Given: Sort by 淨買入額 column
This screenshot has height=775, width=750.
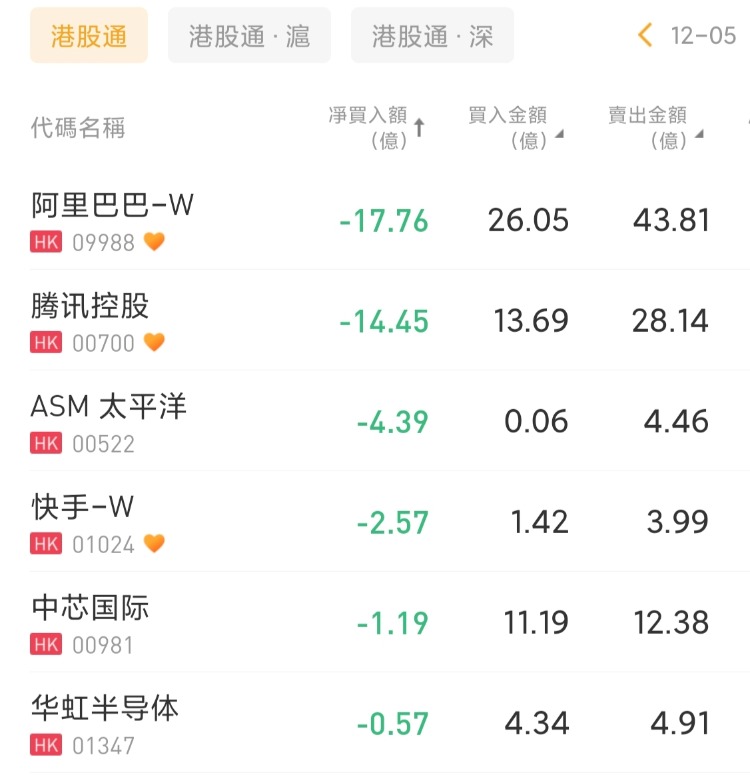Looking at the screenshot, I should tap(377, 128).
